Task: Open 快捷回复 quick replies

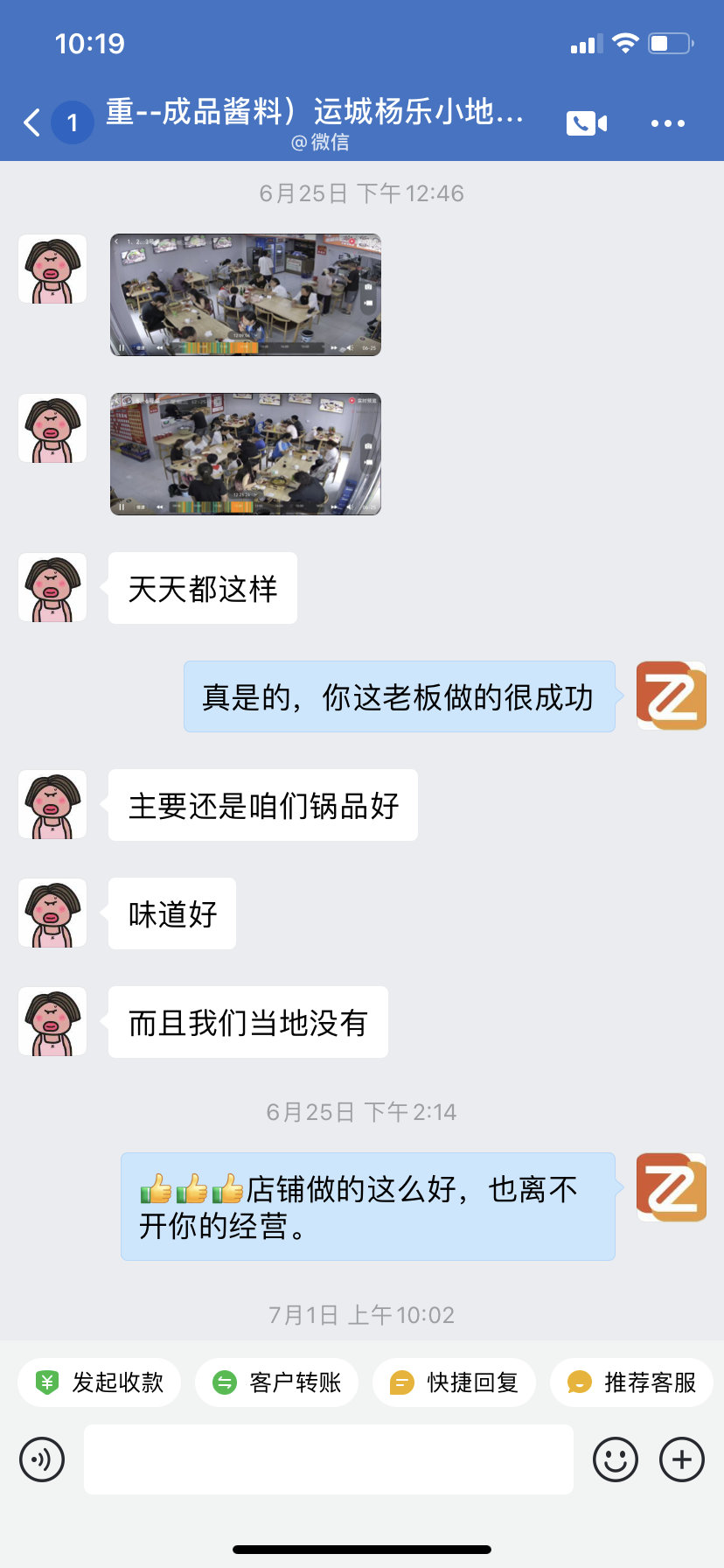Action: coord(455,1382)
